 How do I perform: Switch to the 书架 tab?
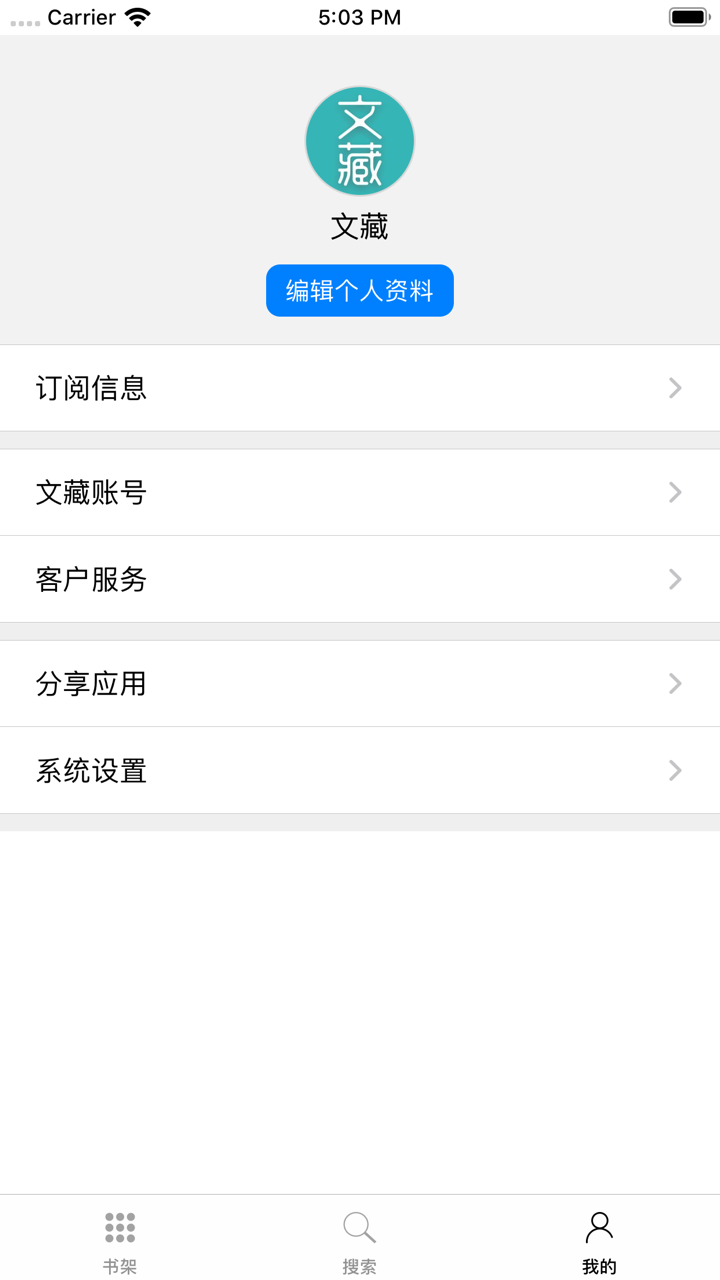[119, 1240]
